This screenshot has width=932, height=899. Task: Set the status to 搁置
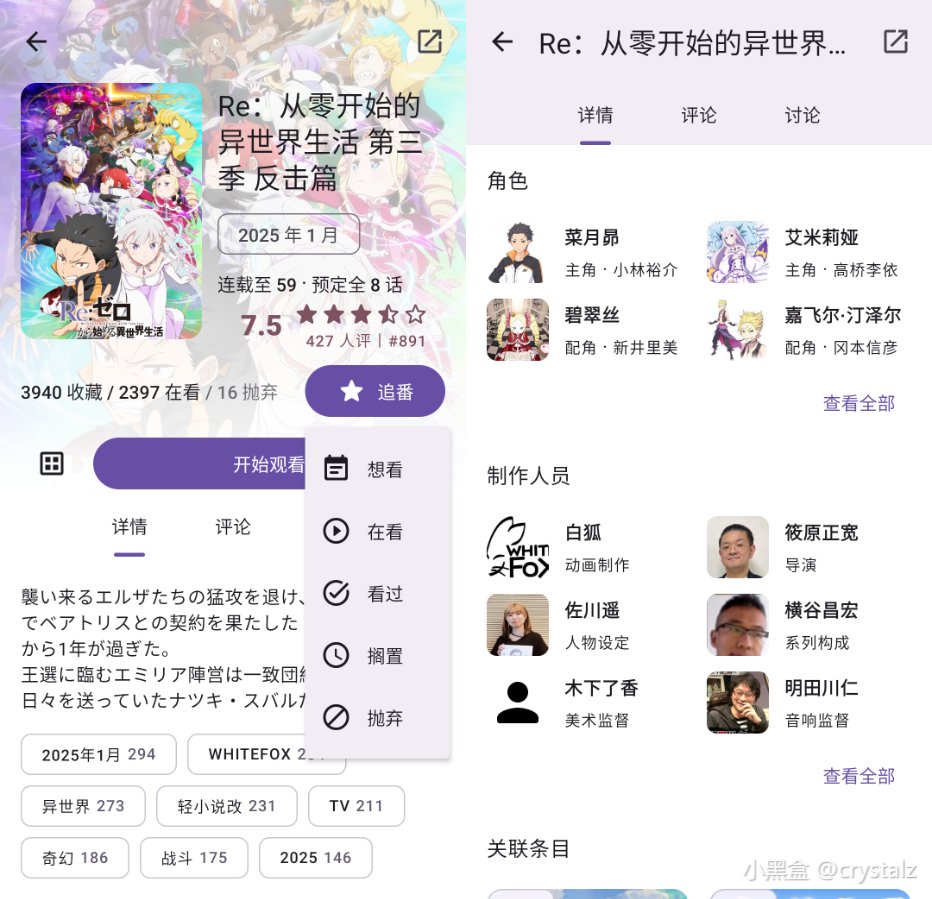pos(377,656)
